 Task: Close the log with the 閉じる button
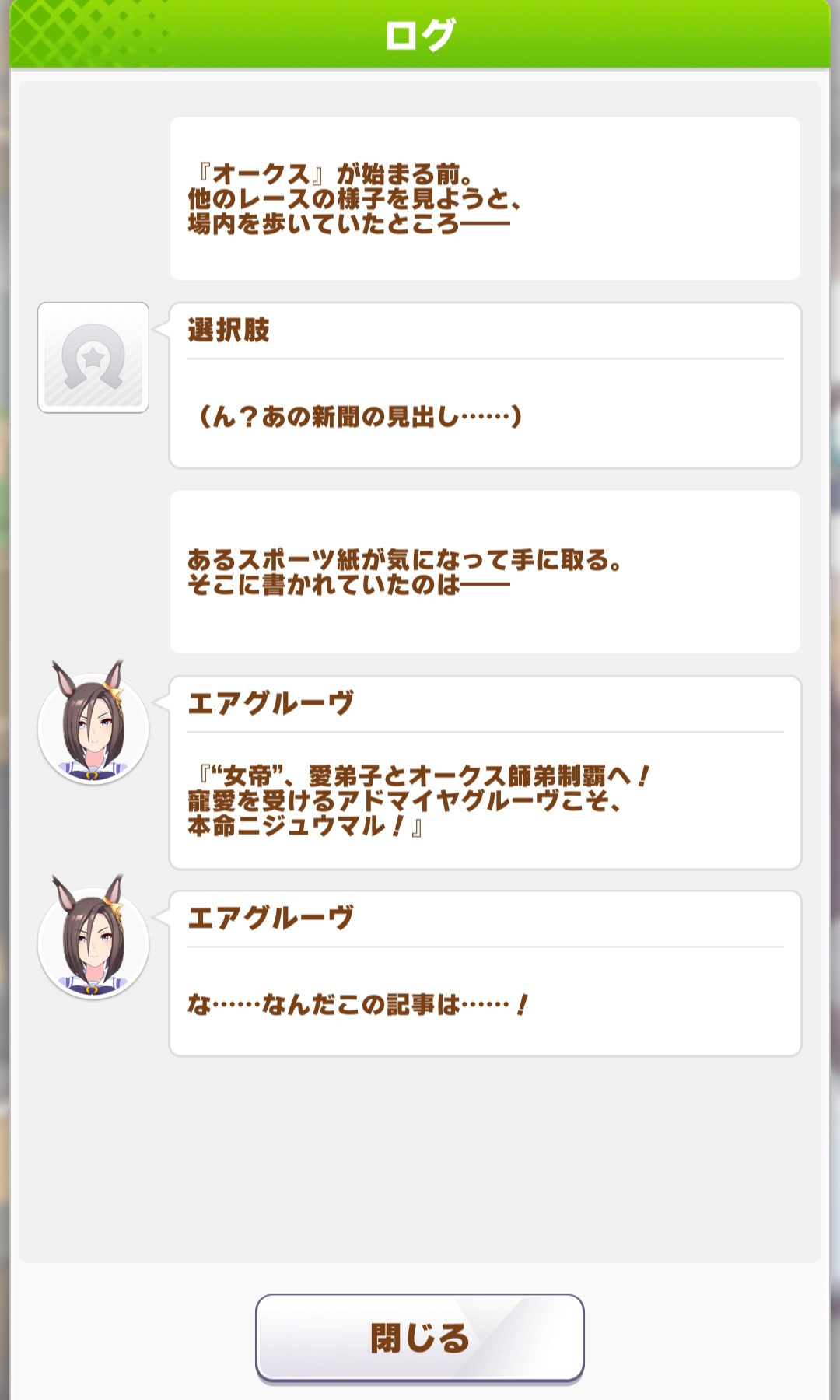pyautogui.click(x=420, y=1339)
